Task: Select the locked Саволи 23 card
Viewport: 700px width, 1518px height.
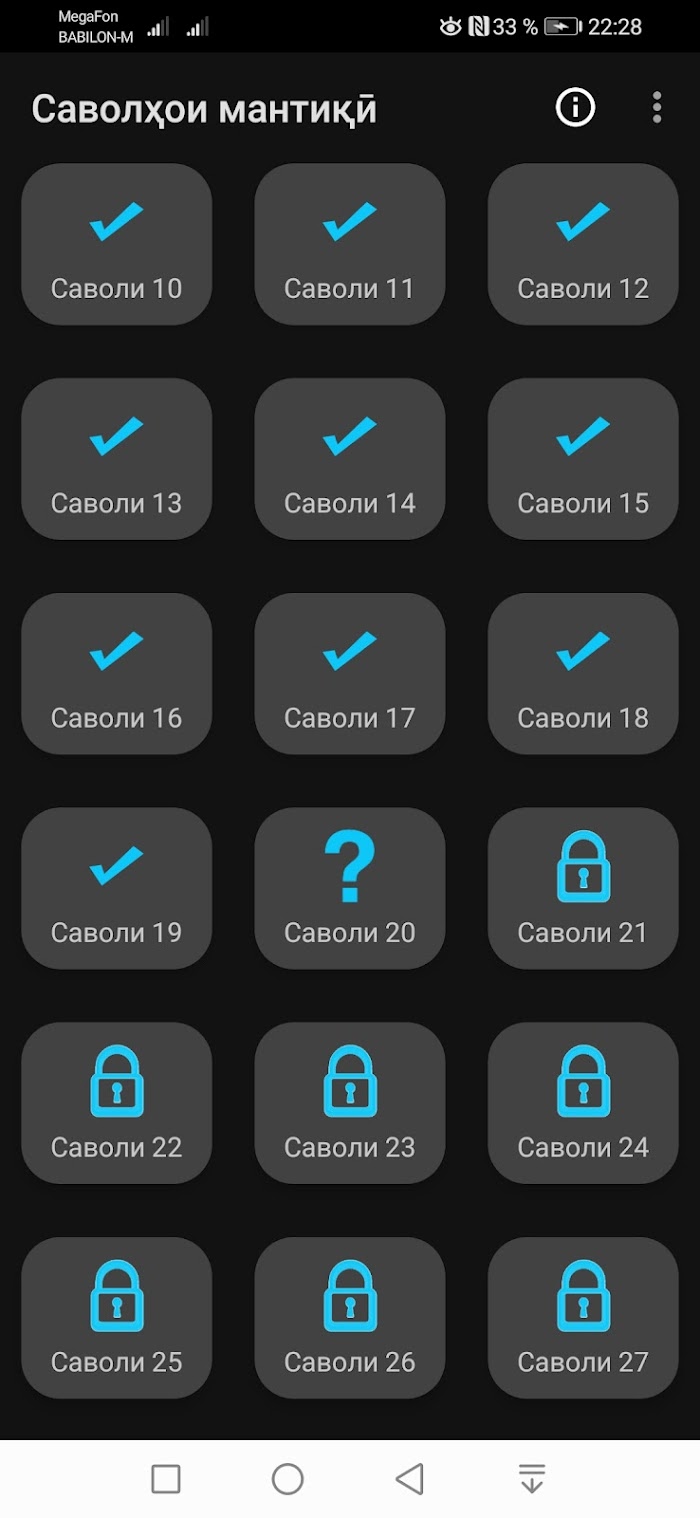Action: pyautogui.click(x=349, y=1103)
